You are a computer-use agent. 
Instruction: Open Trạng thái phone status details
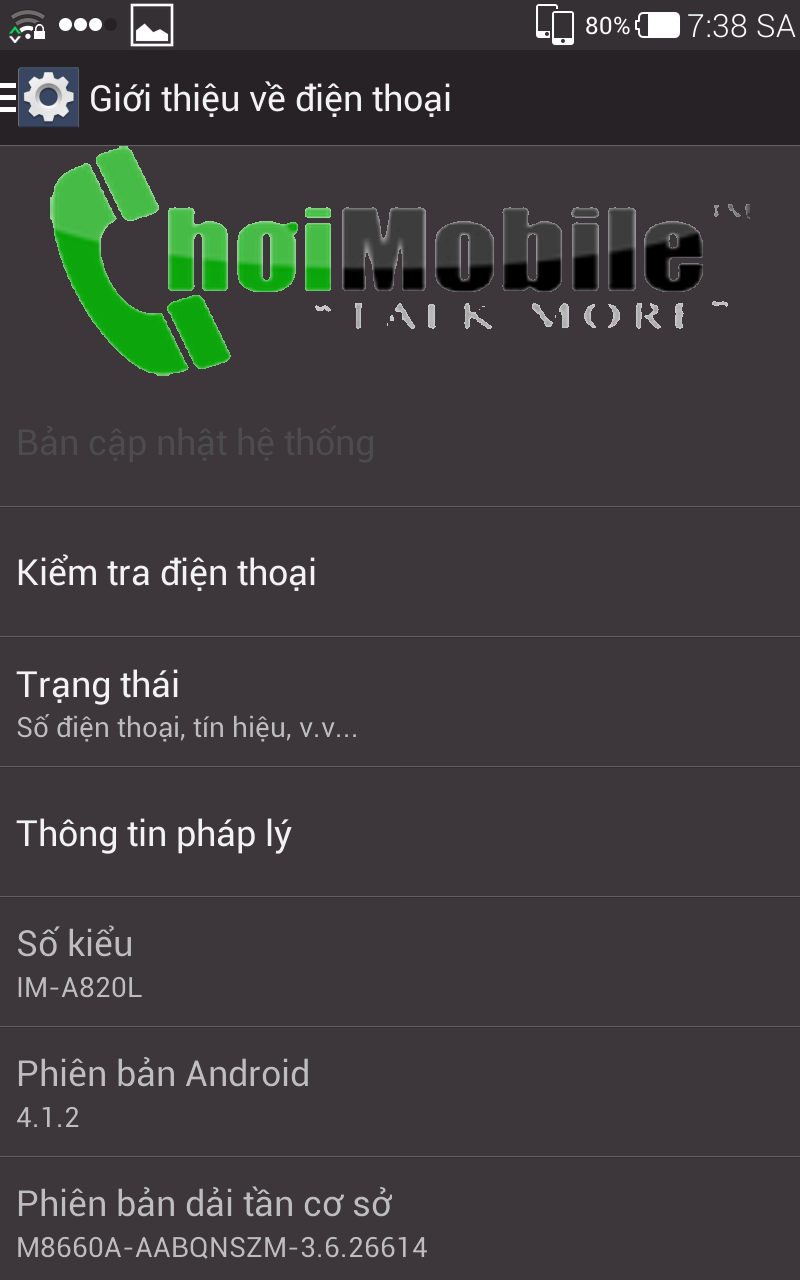tap(400, 702)
